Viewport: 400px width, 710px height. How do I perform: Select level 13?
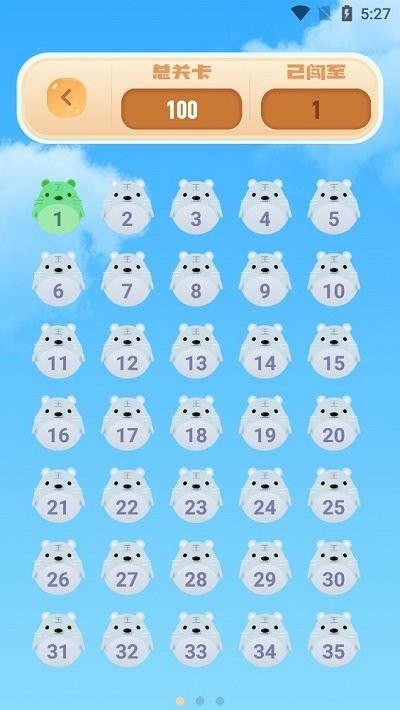tap(196, 350)
